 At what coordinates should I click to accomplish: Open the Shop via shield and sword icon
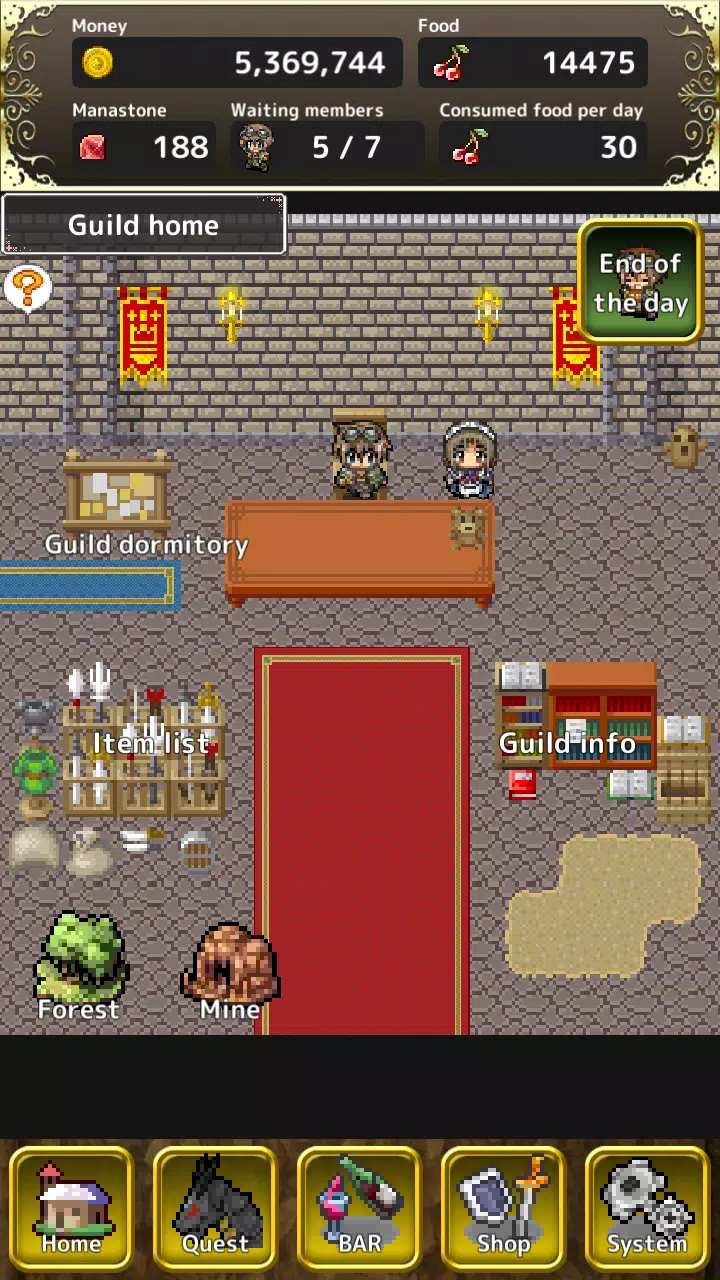tap(503, 1205)
